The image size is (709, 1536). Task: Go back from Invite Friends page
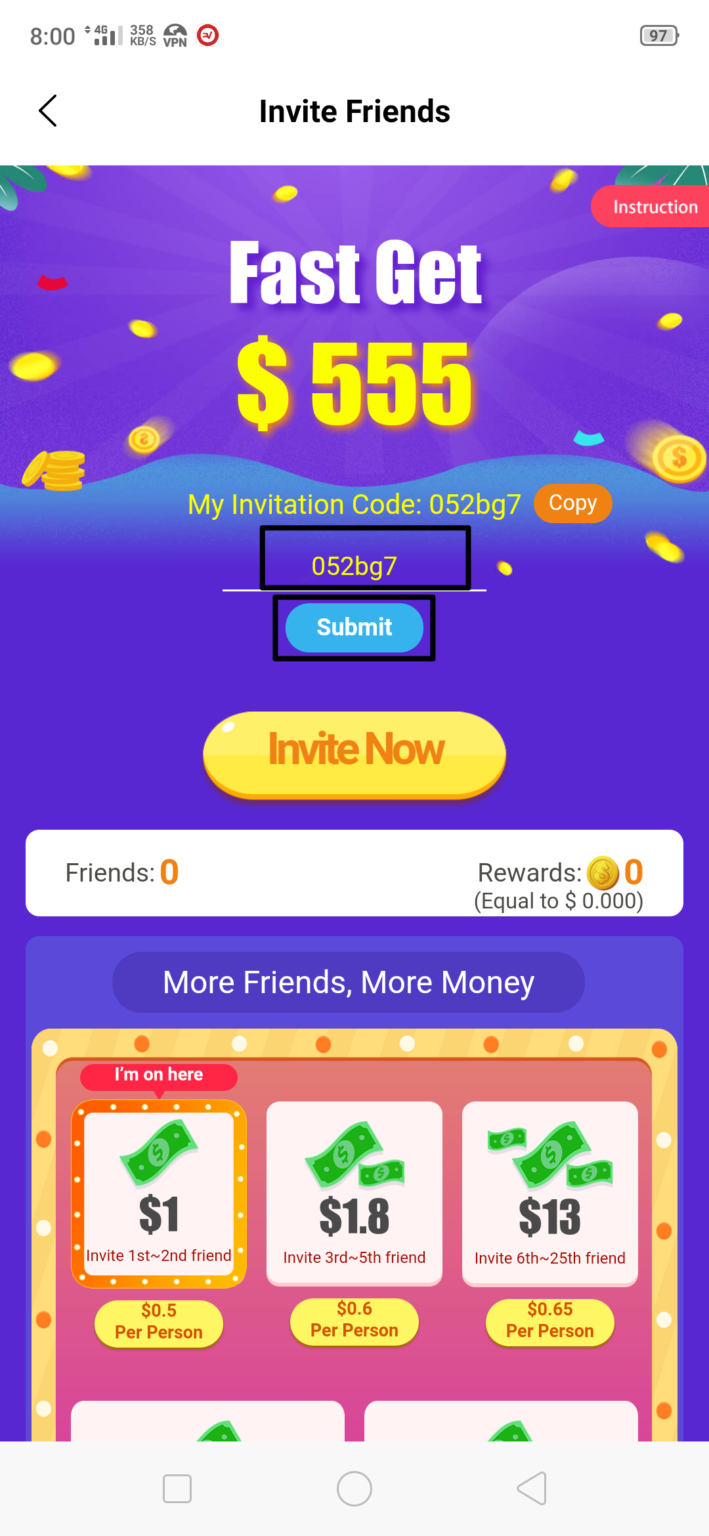point(47,111)
